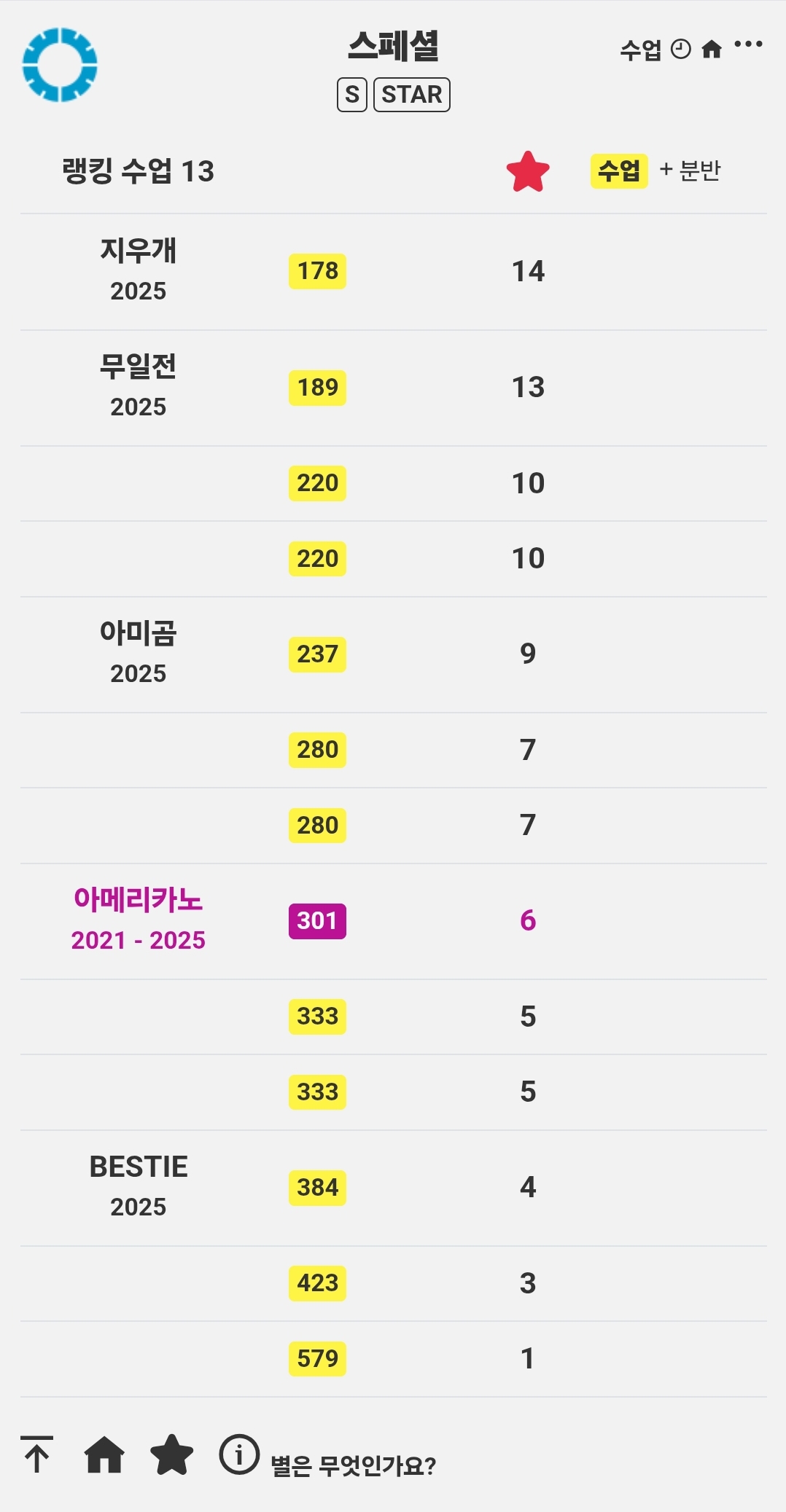Select the yellow 수업 filter chip
This screenshot has height=1512, width=786.
coord(619,171)
